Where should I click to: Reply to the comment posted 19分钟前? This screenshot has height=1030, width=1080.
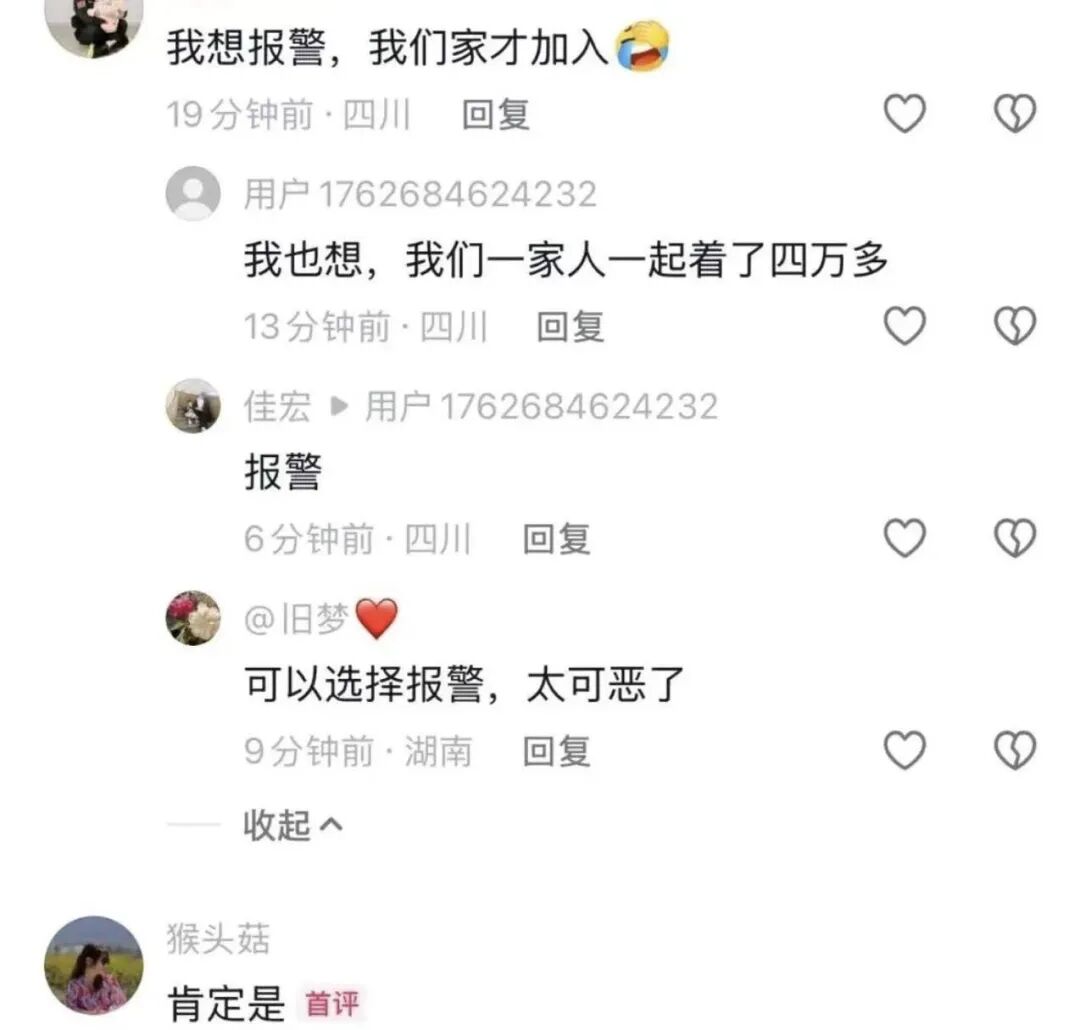click(495, 116)
